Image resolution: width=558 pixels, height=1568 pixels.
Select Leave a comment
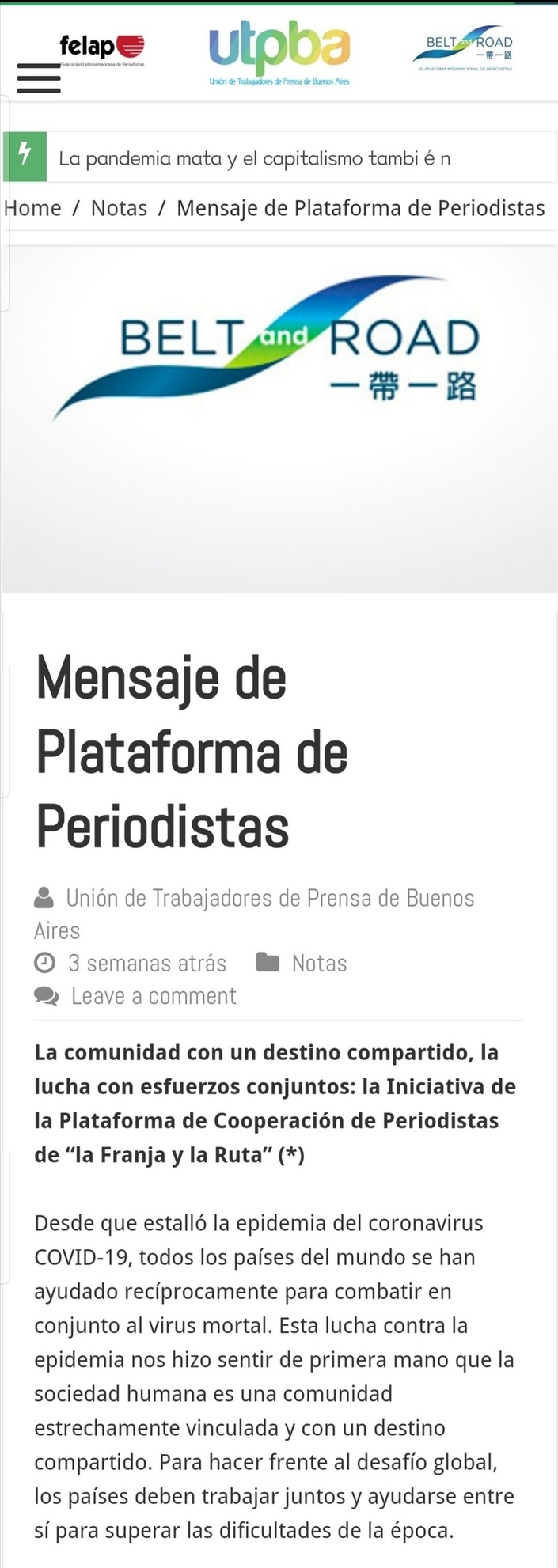(154, 995)
